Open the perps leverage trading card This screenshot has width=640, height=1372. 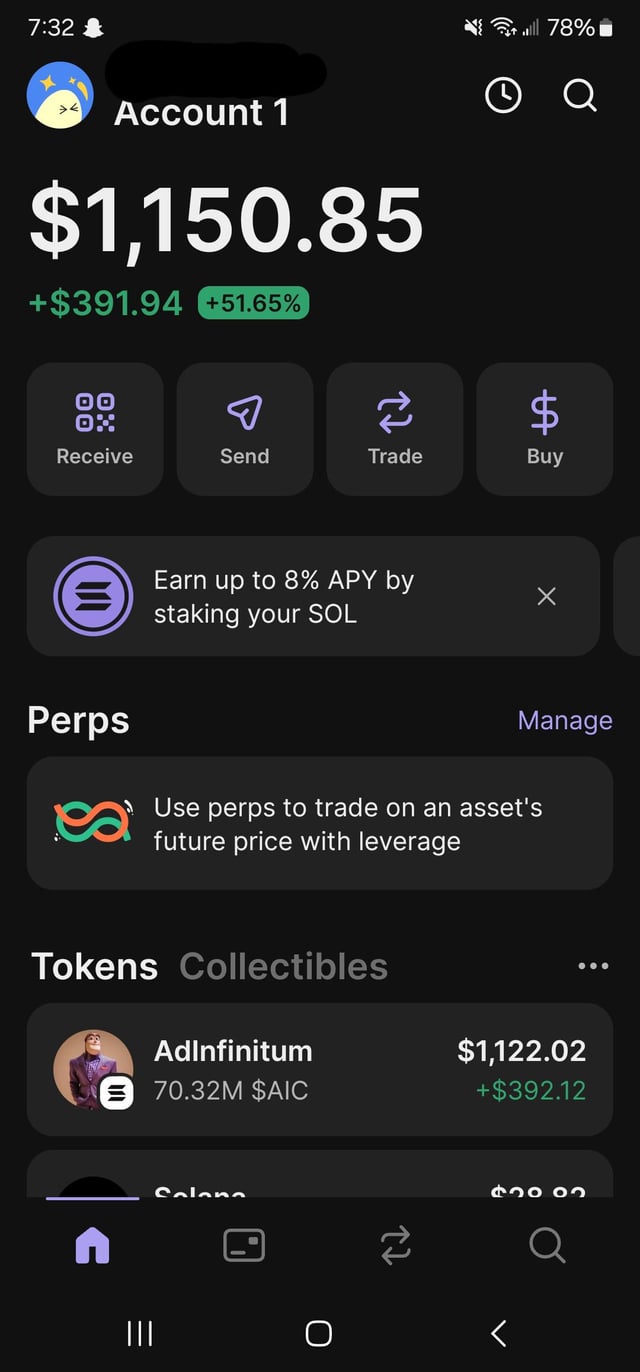pyautogui.click(x=320, y=823)
